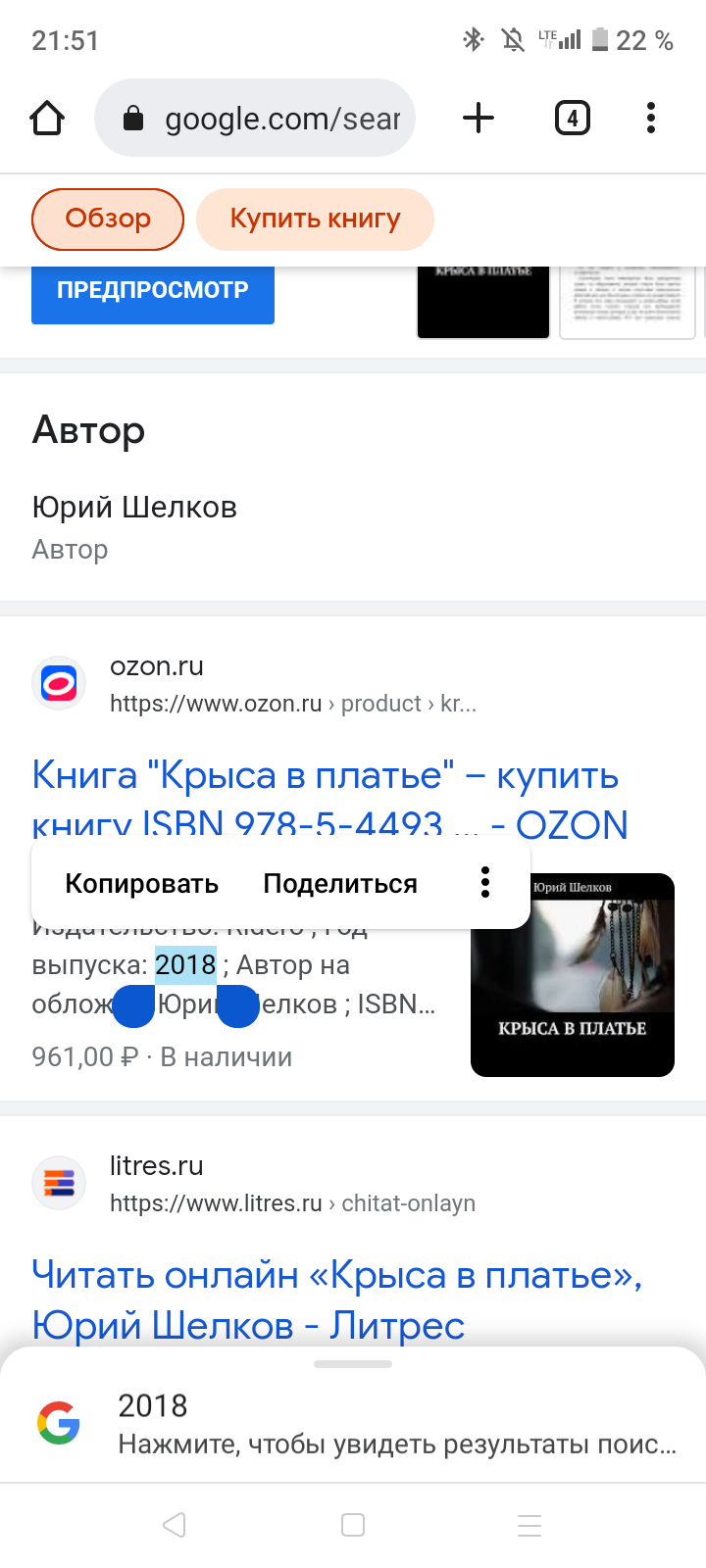Viewport: 706px width, 1568px height.
Task: Go to the browser home page
Action: point(47,119)
